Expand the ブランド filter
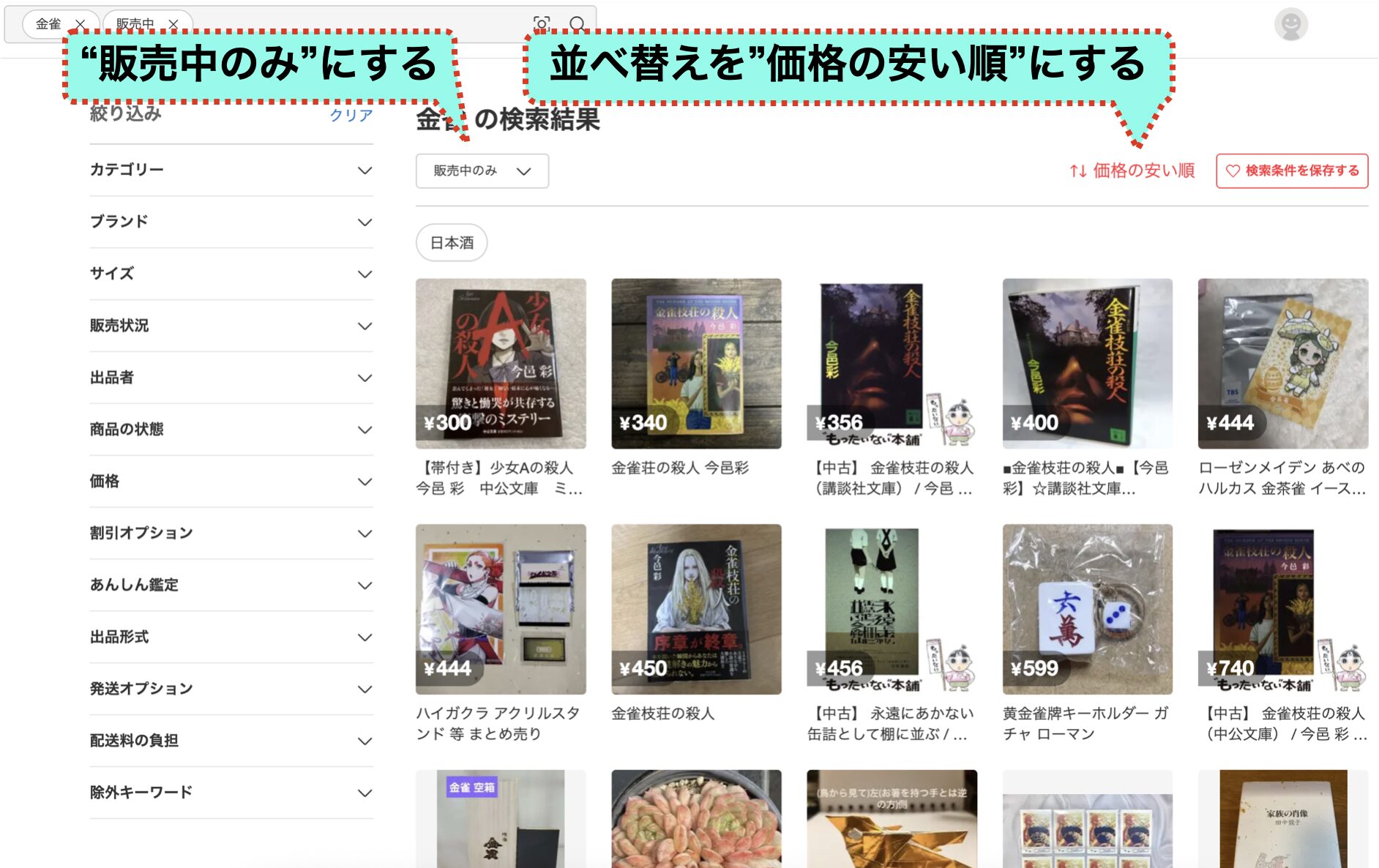This screenshot has width=1379, height=868. [231, 222]
